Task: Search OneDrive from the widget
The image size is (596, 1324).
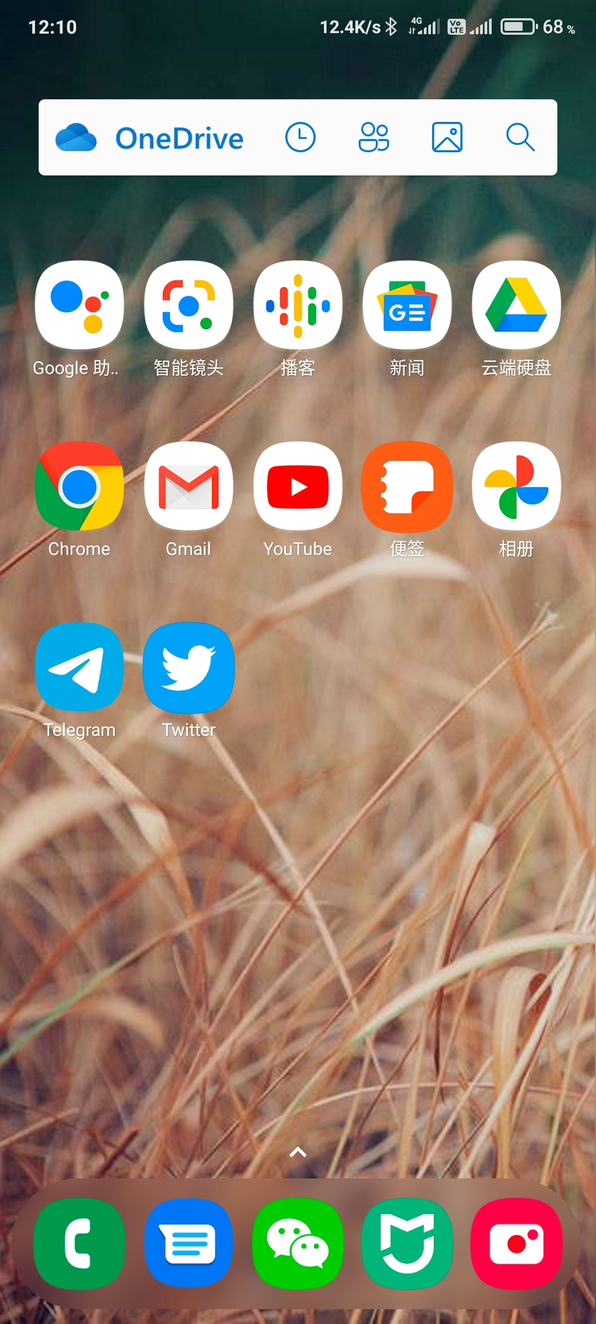Action: pos(520,138)
